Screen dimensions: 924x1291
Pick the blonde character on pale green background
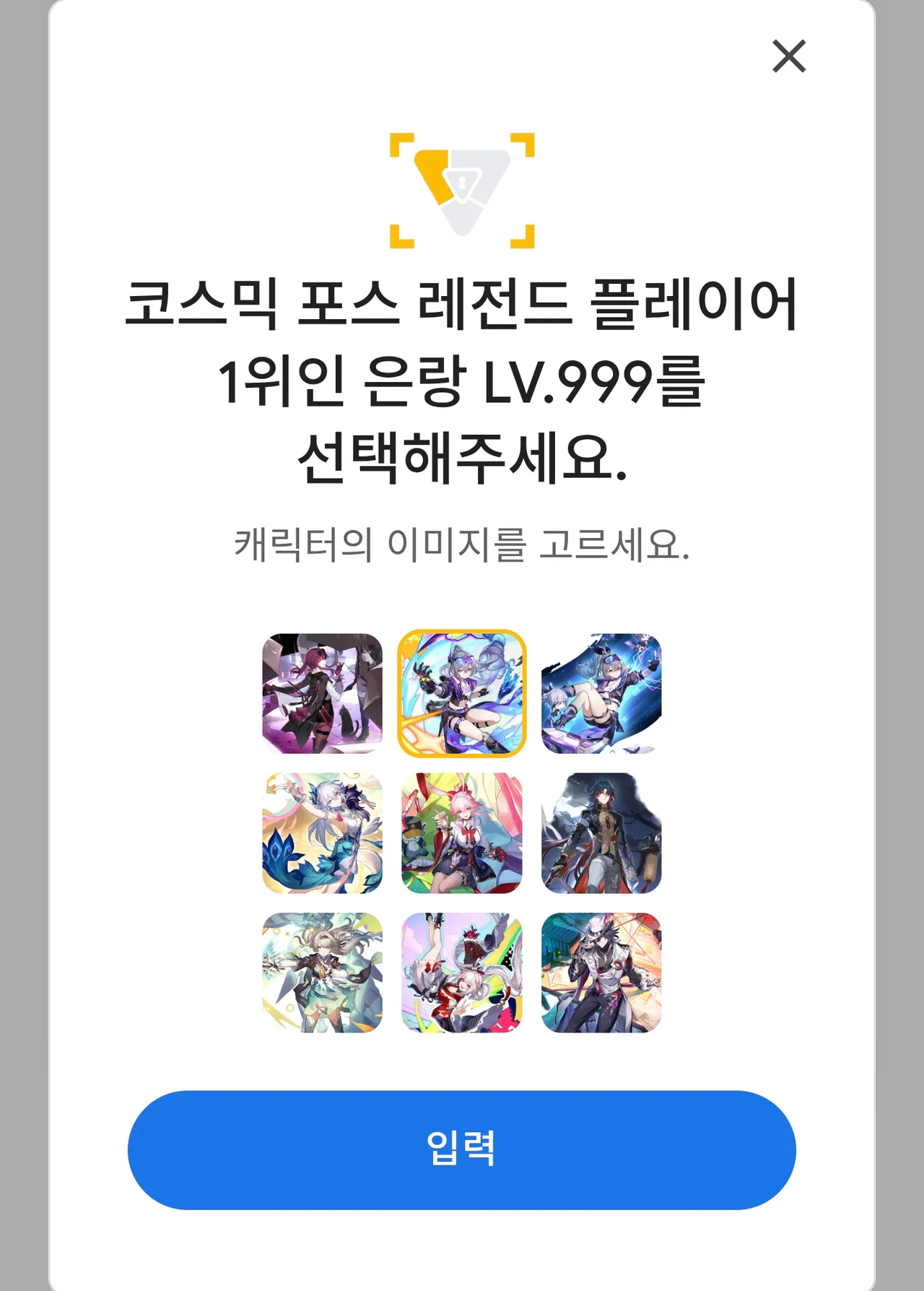tap(322, 973)
